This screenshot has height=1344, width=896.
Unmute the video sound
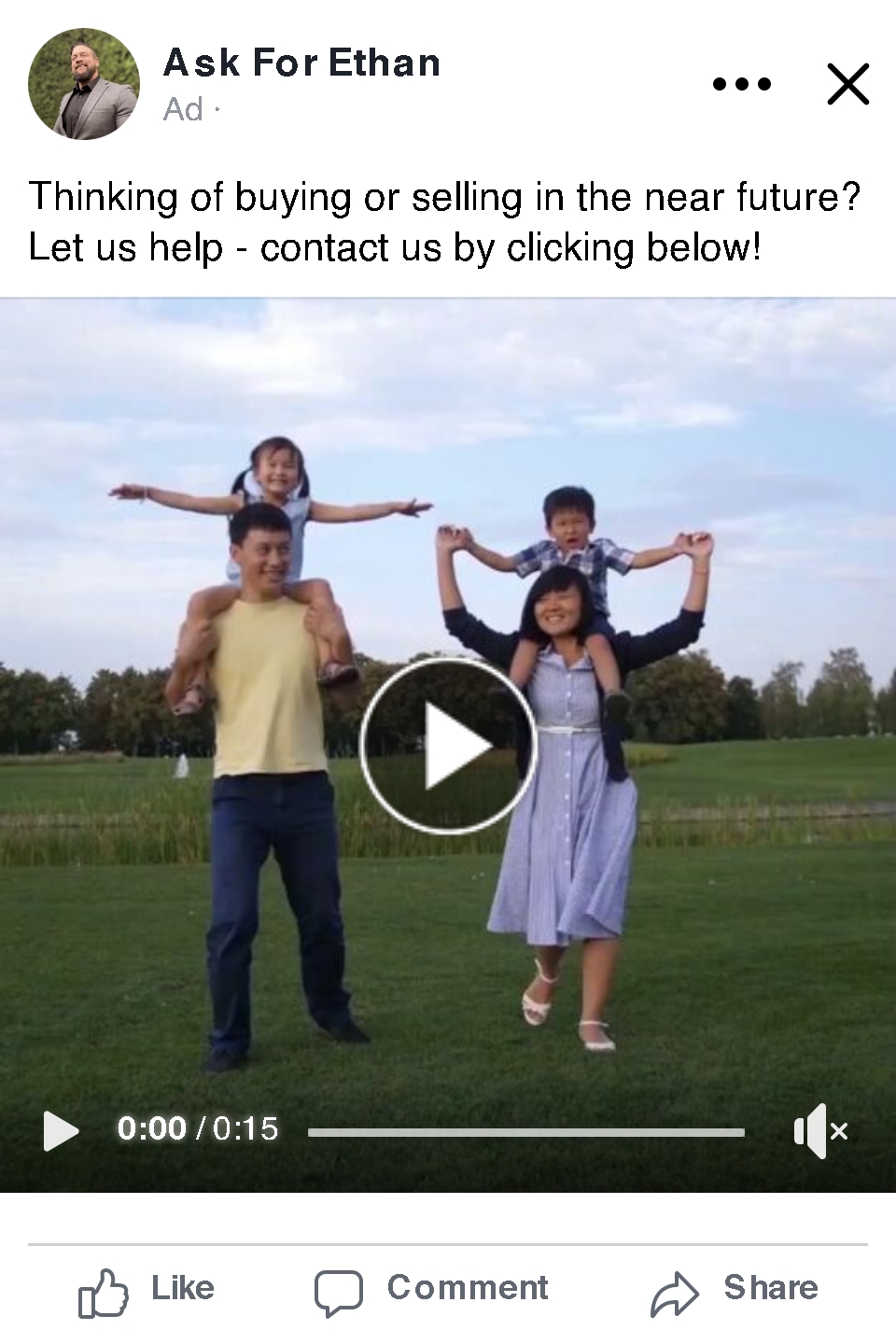click(x=819, y=1130)
